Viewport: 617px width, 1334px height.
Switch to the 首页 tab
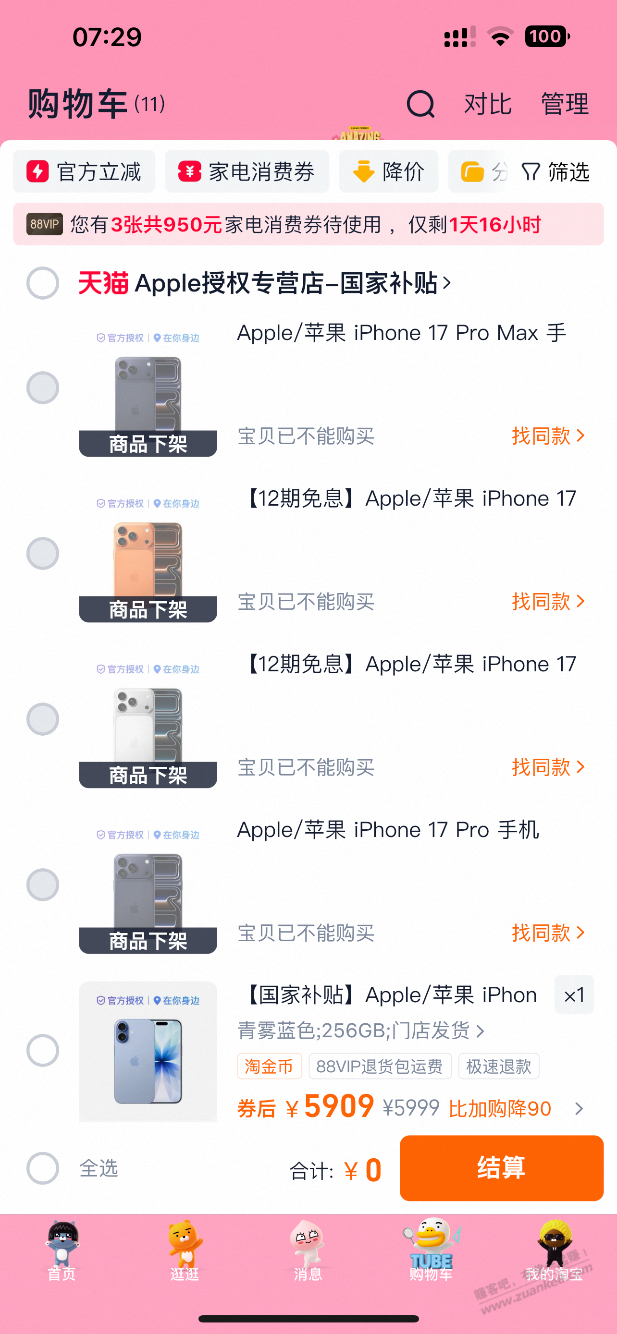pyautogui.click(x=61, y=1251)
